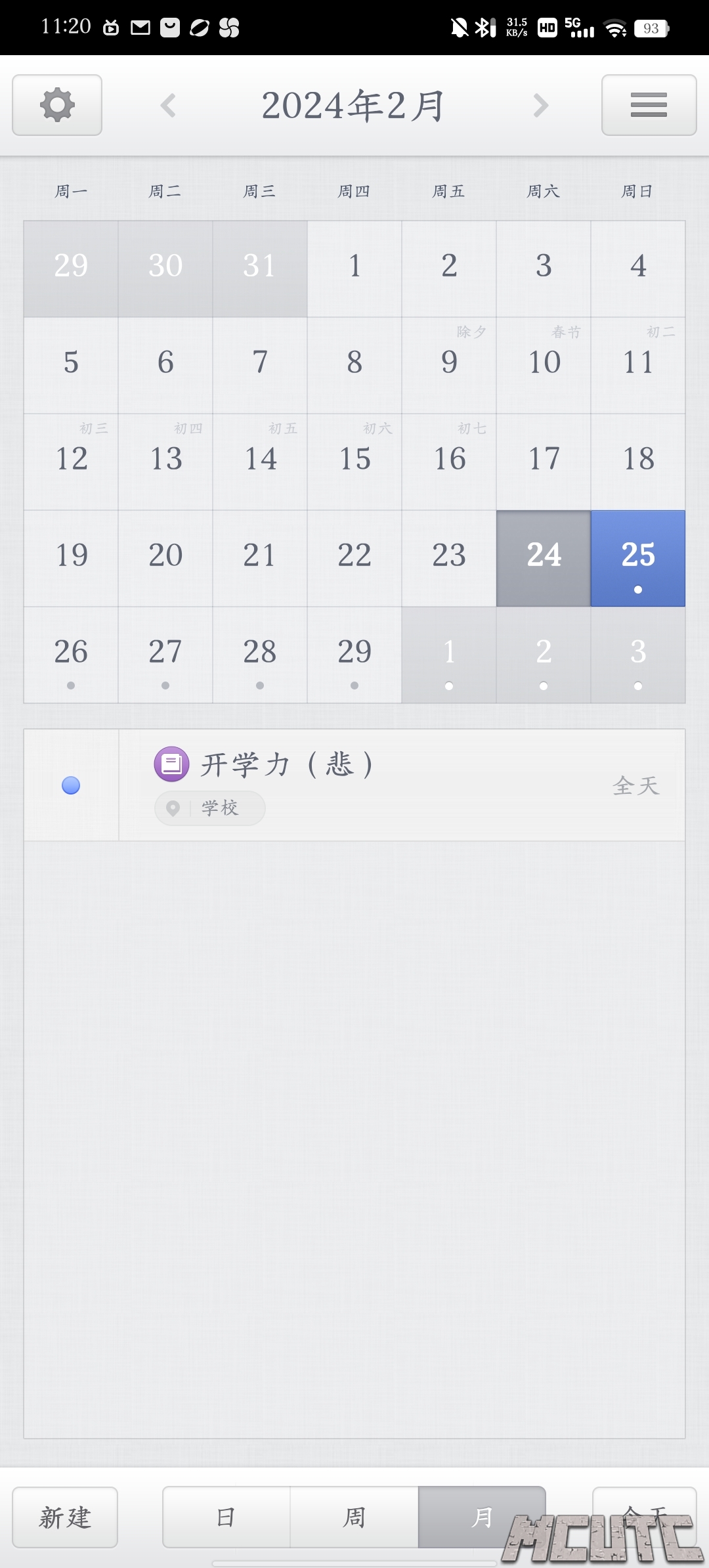Switch to the 周 view
709x1568 pixels.
[x=354, y=1517]
